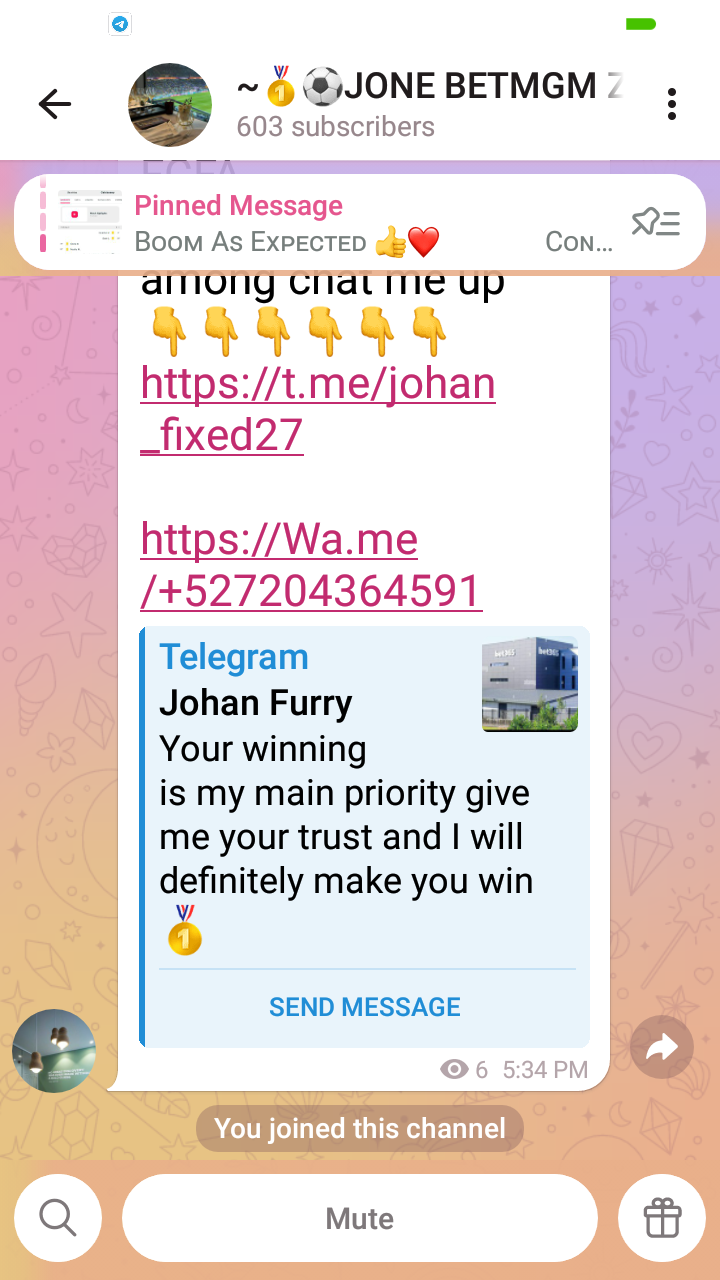The height and width of the screenshot is (1280, 720).
Task: Show the pinned messages list icon
Action: tap(656, 223)
